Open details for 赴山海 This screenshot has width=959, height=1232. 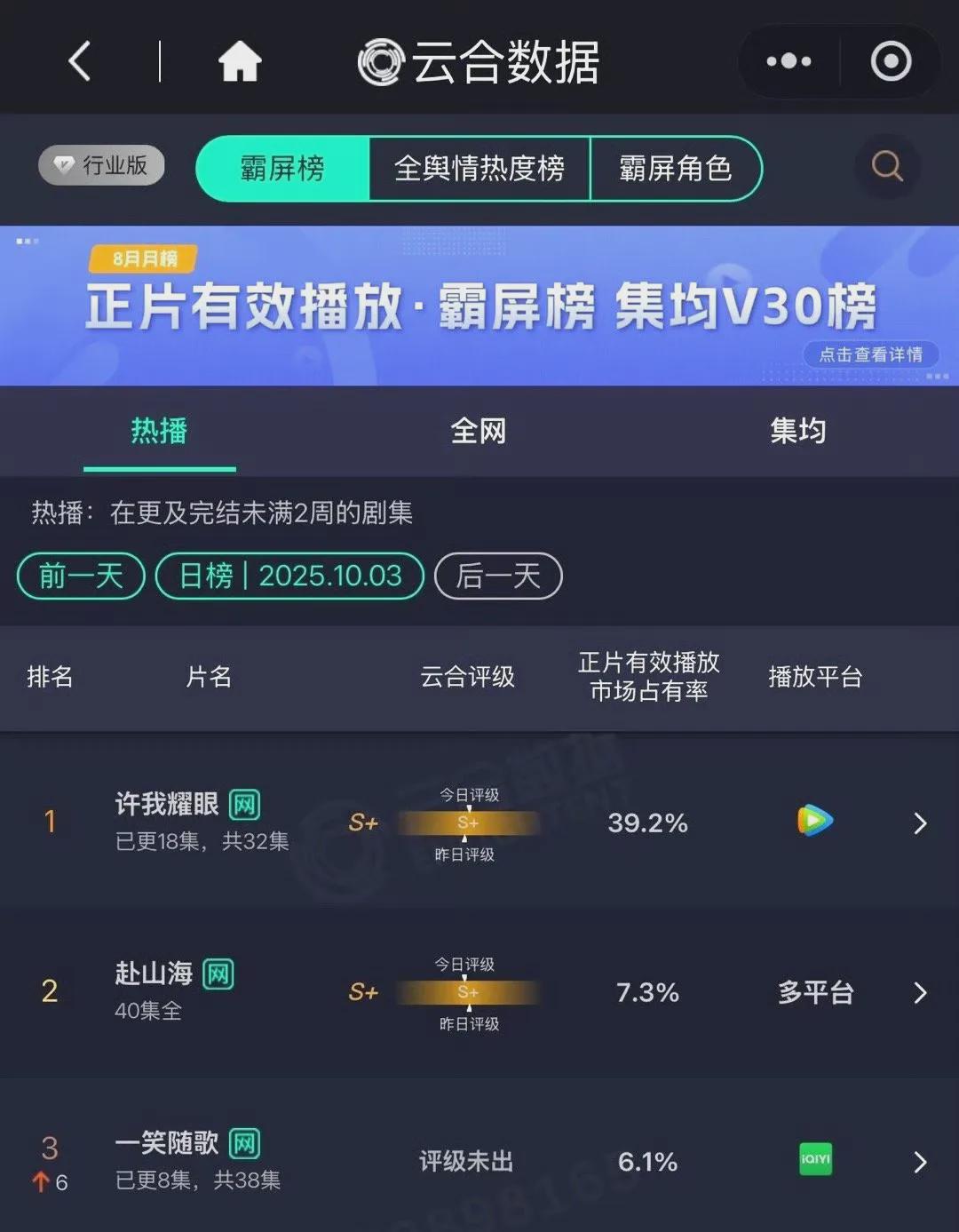tap(920, 992)
